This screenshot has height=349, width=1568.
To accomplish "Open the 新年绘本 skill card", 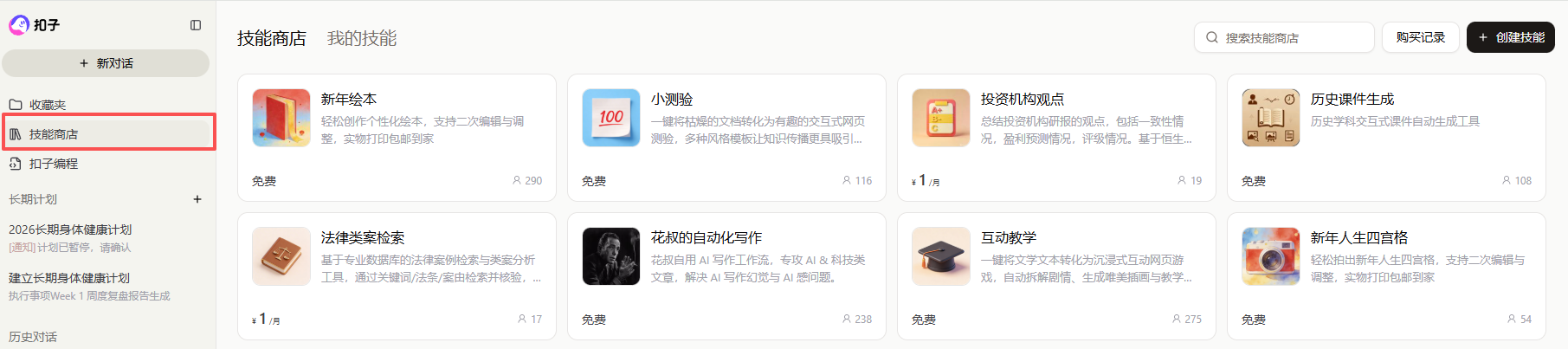I will tap(397, 137).
